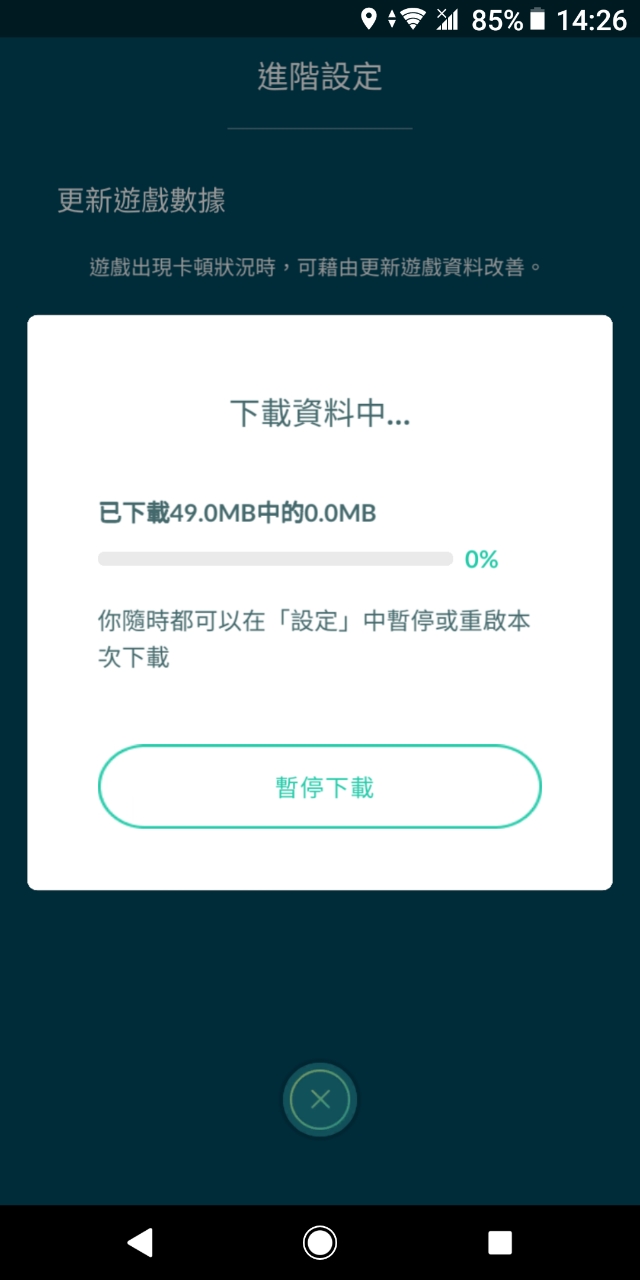
Task: Open recent apps with the square button
Action: click(x=499, y=1242)
